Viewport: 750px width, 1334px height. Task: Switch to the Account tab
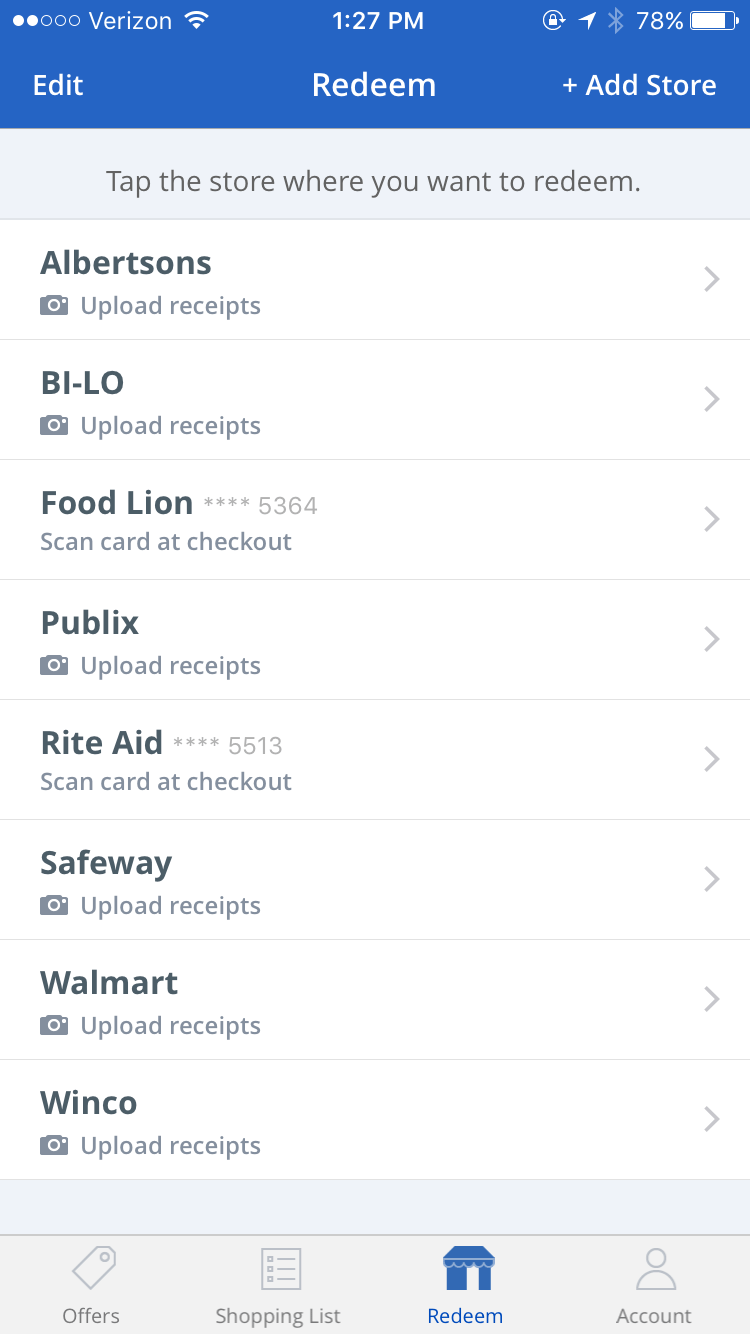click(655, 1285)
